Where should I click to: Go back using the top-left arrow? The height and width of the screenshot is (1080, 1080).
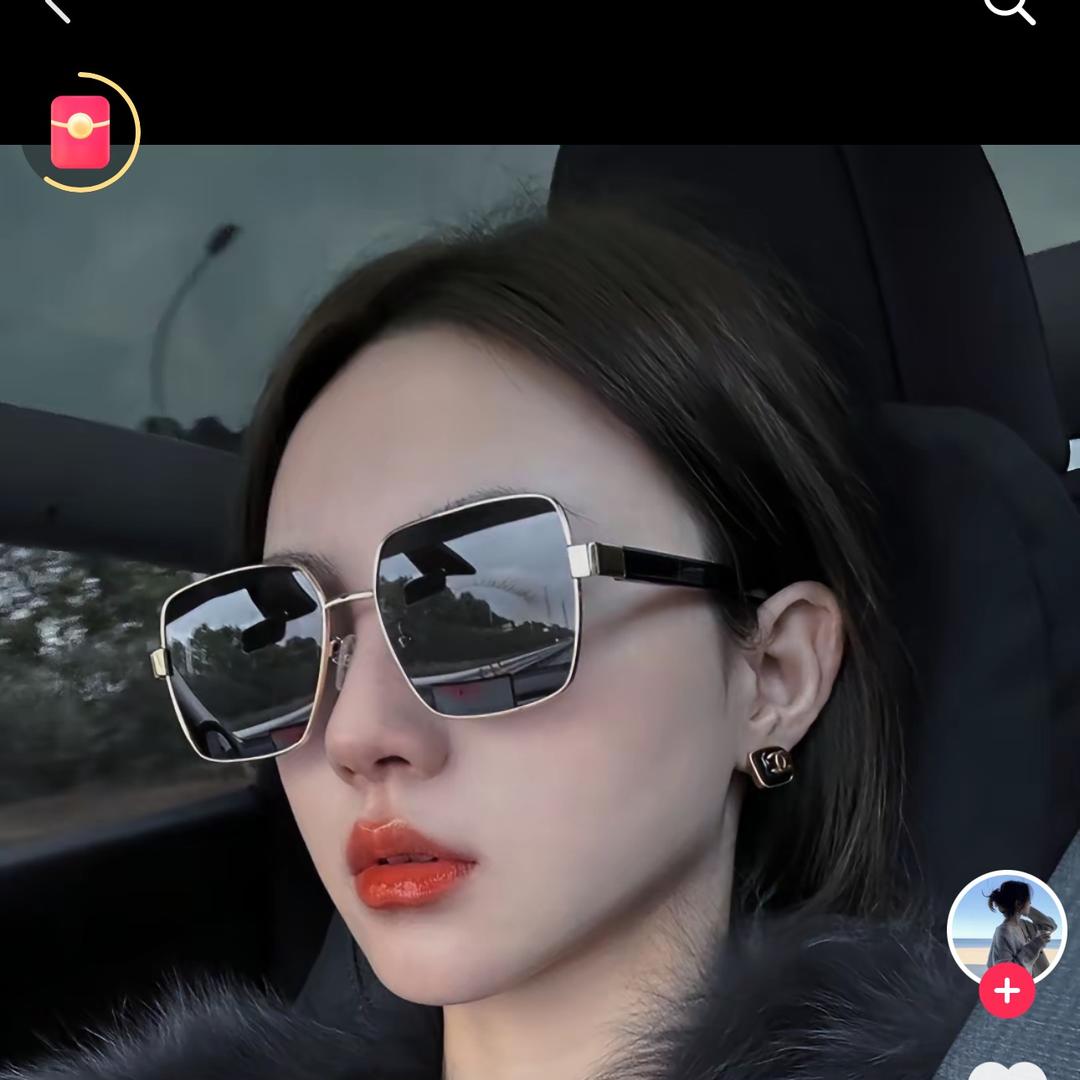coord(56,8)
